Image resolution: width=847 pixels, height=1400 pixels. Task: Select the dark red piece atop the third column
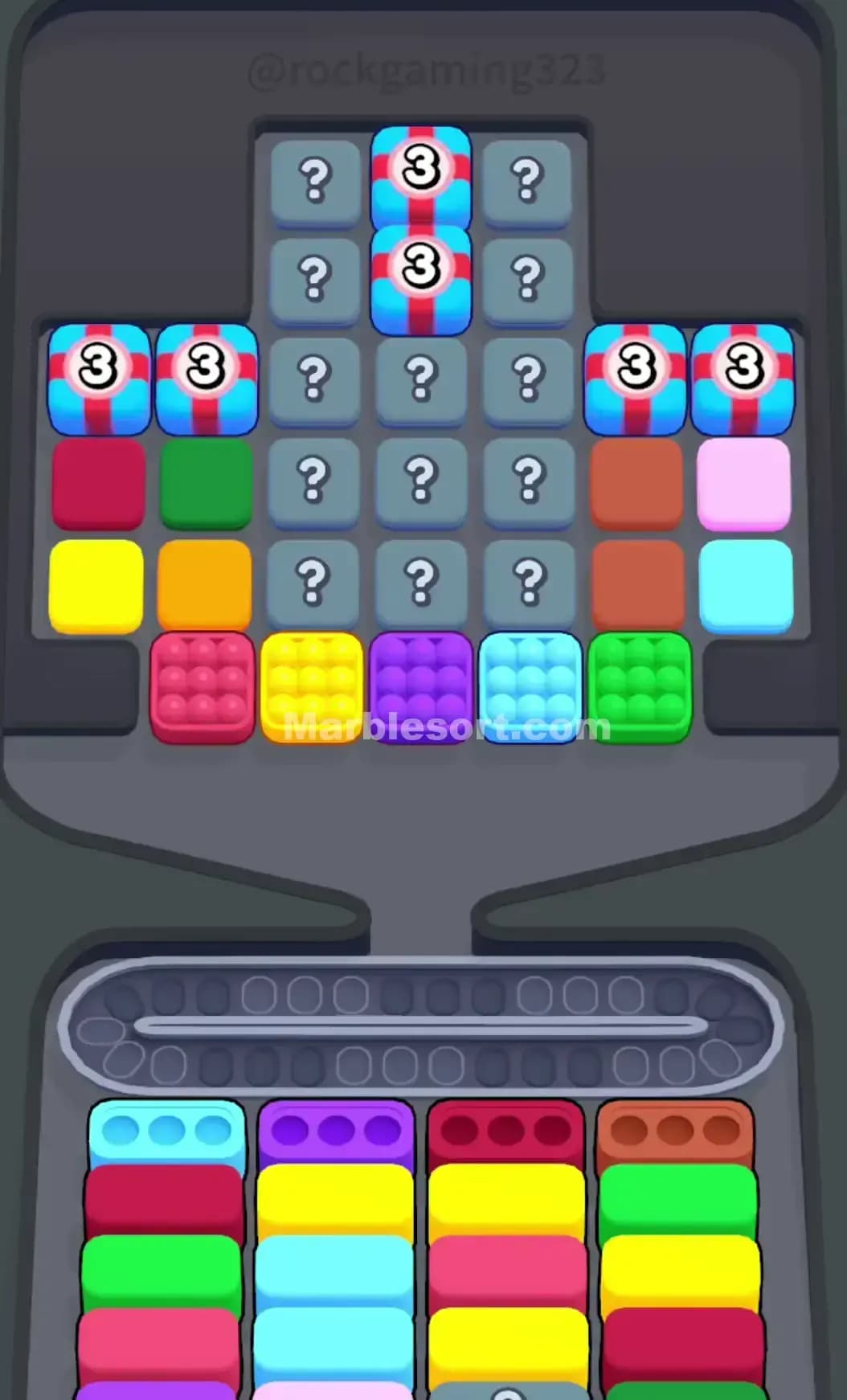tap(506, 1129)
